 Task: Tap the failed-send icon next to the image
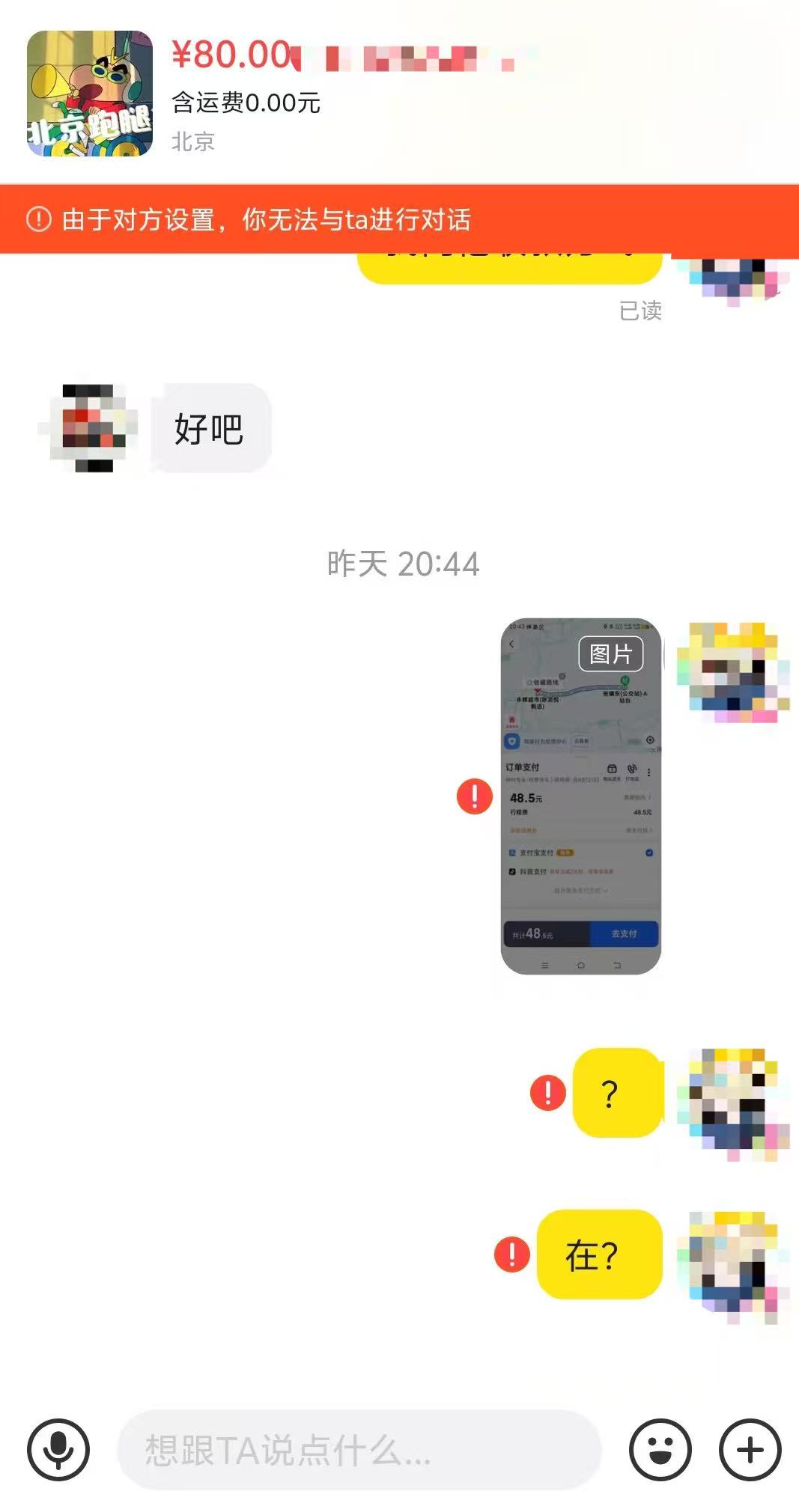click(x=475, y=796)
